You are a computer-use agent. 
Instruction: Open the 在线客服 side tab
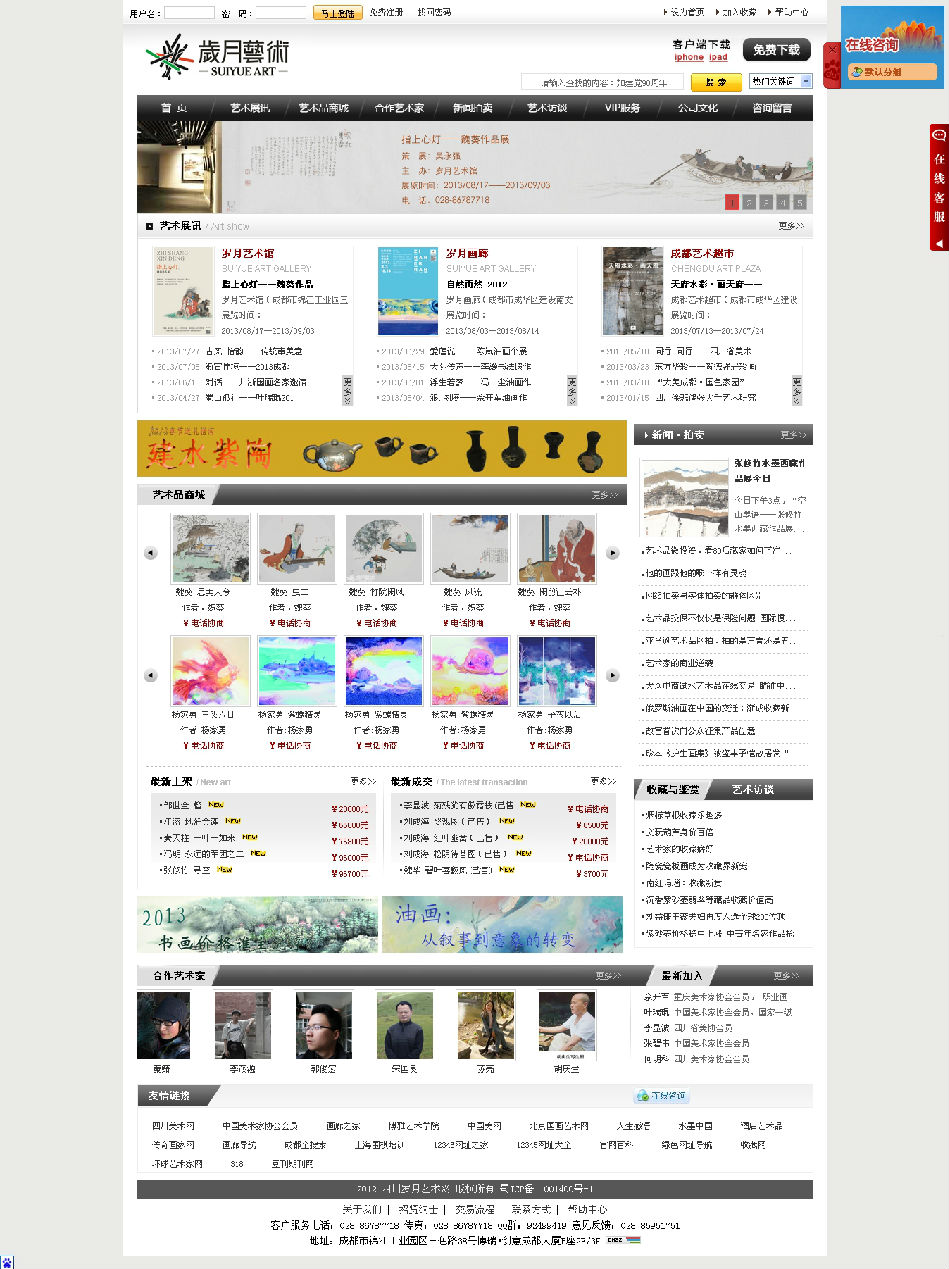click(x=938, y=187)
